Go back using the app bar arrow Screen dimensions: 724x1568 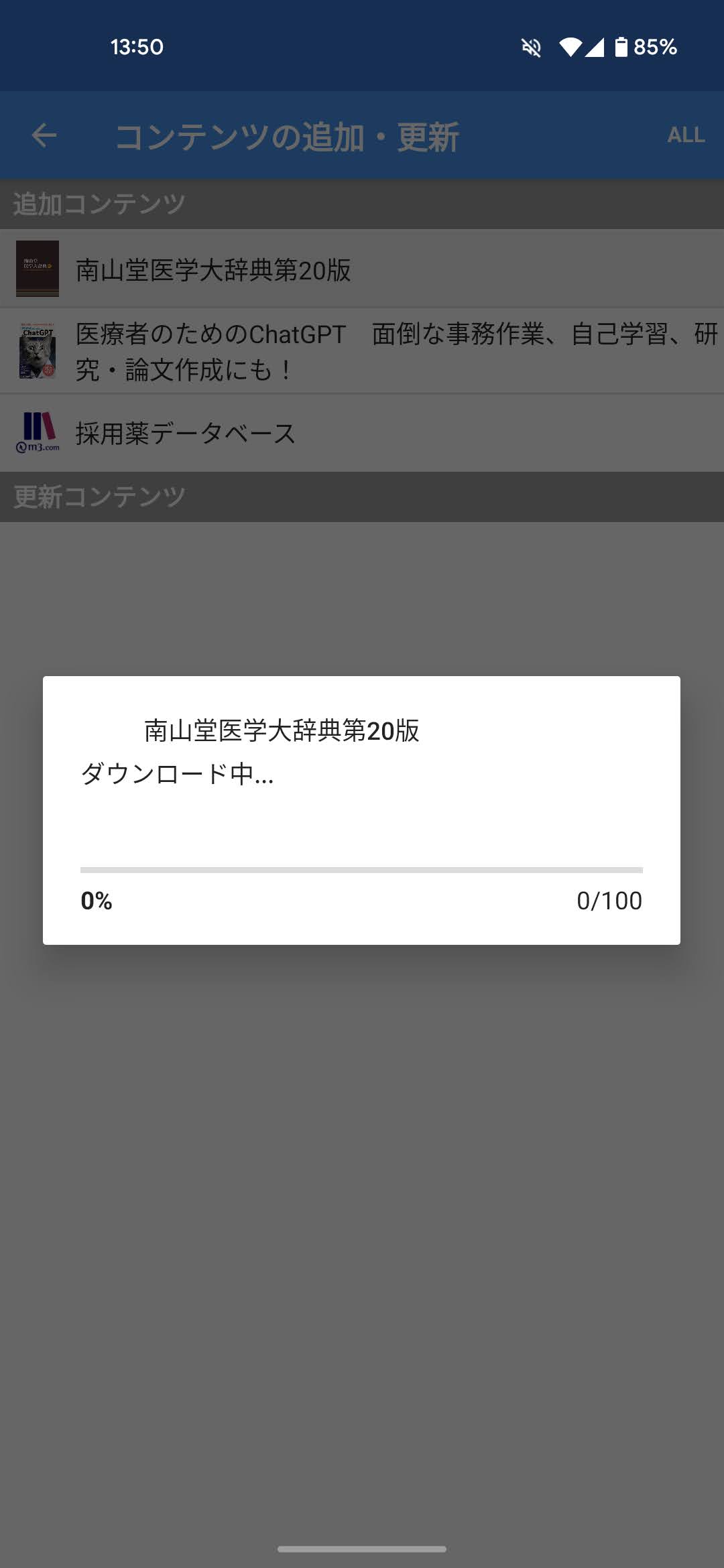(x=44, y=135)
